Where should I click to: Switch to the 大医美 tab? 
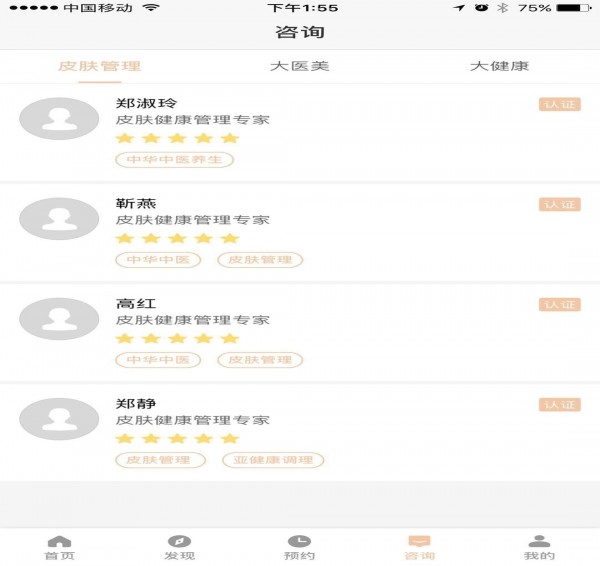[299, 66]
